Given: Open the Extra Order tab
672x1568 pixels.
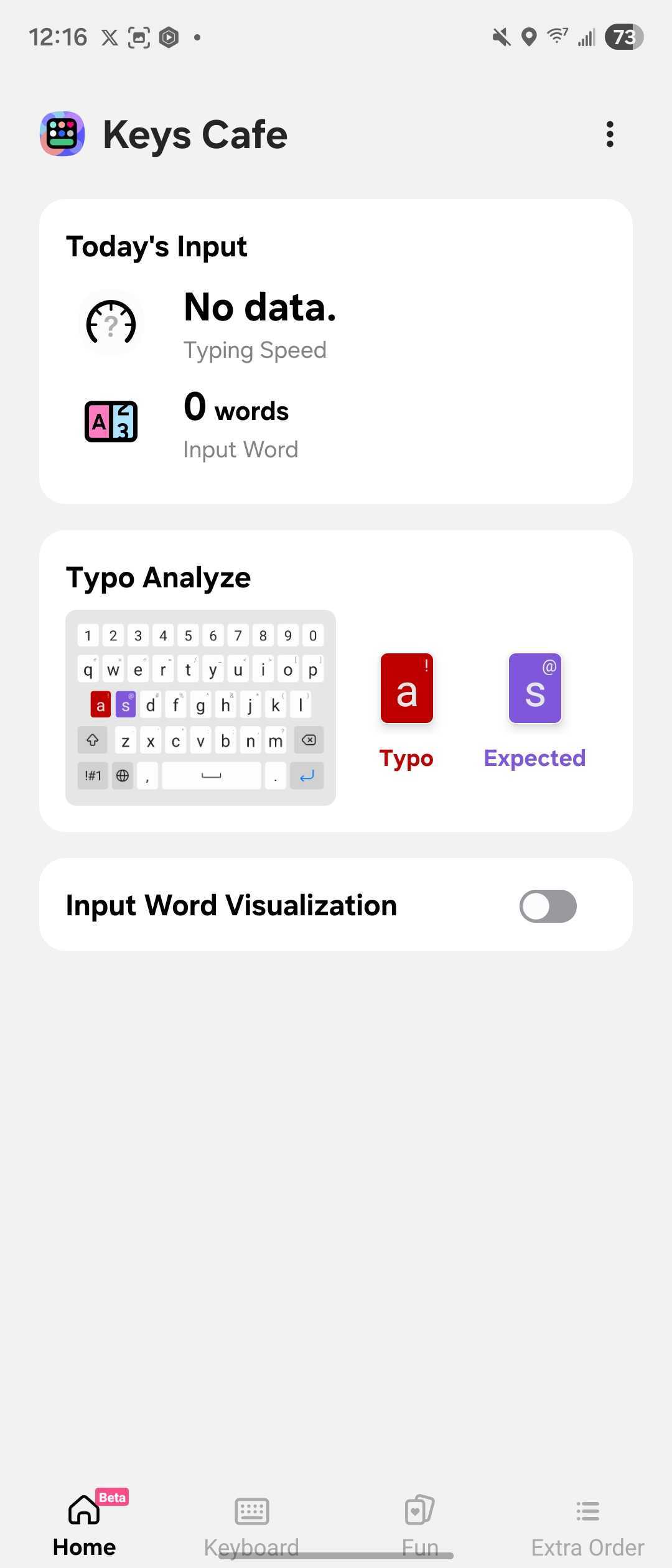Looking at the screenshot, I should coord(587,1524).
